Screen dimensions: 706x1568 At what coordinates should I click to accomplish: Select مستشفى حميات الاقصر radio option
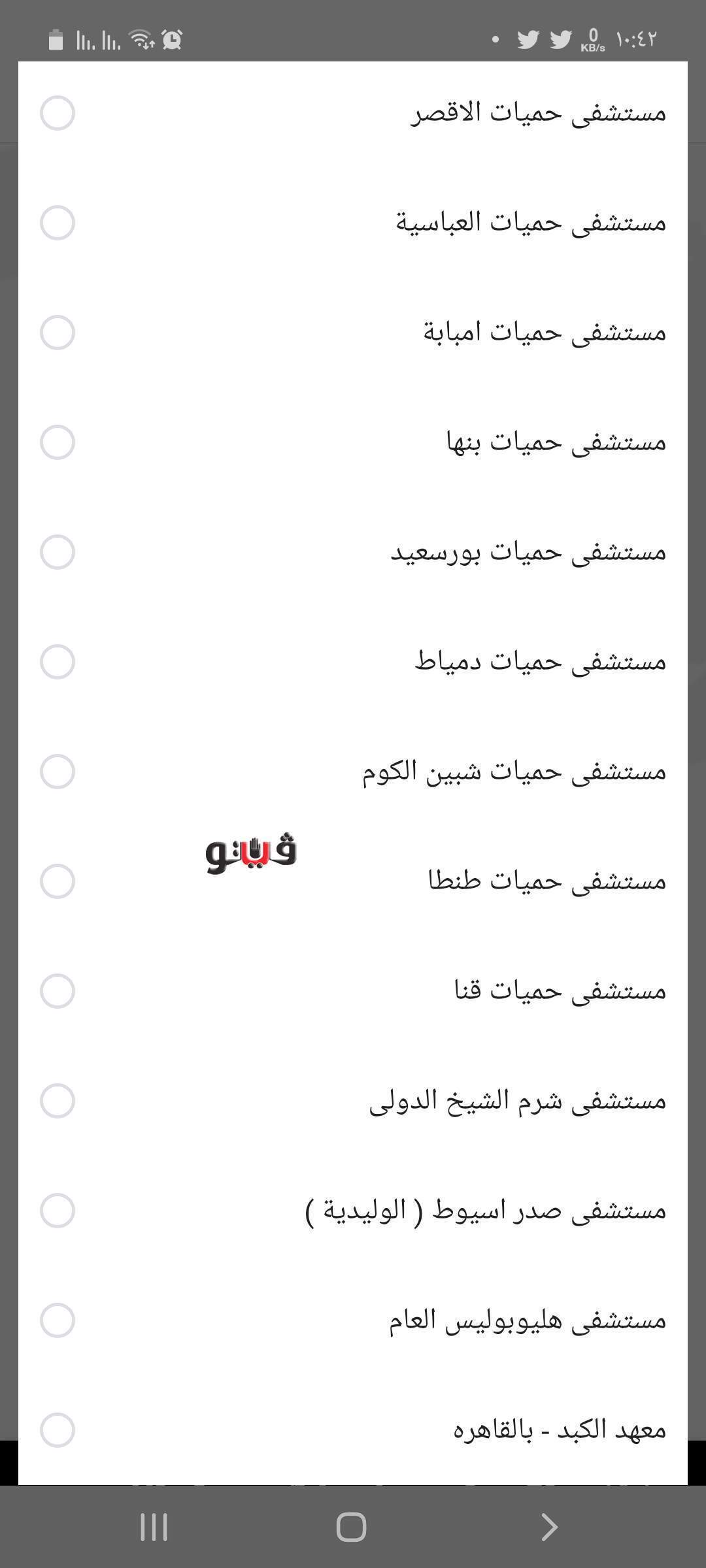point(58,113)
